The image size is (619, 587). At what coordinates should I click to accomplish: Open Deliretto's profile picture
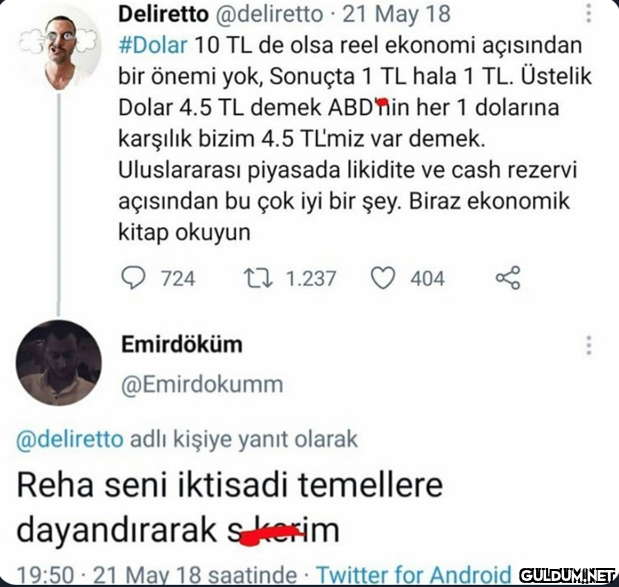click(59, 47)
